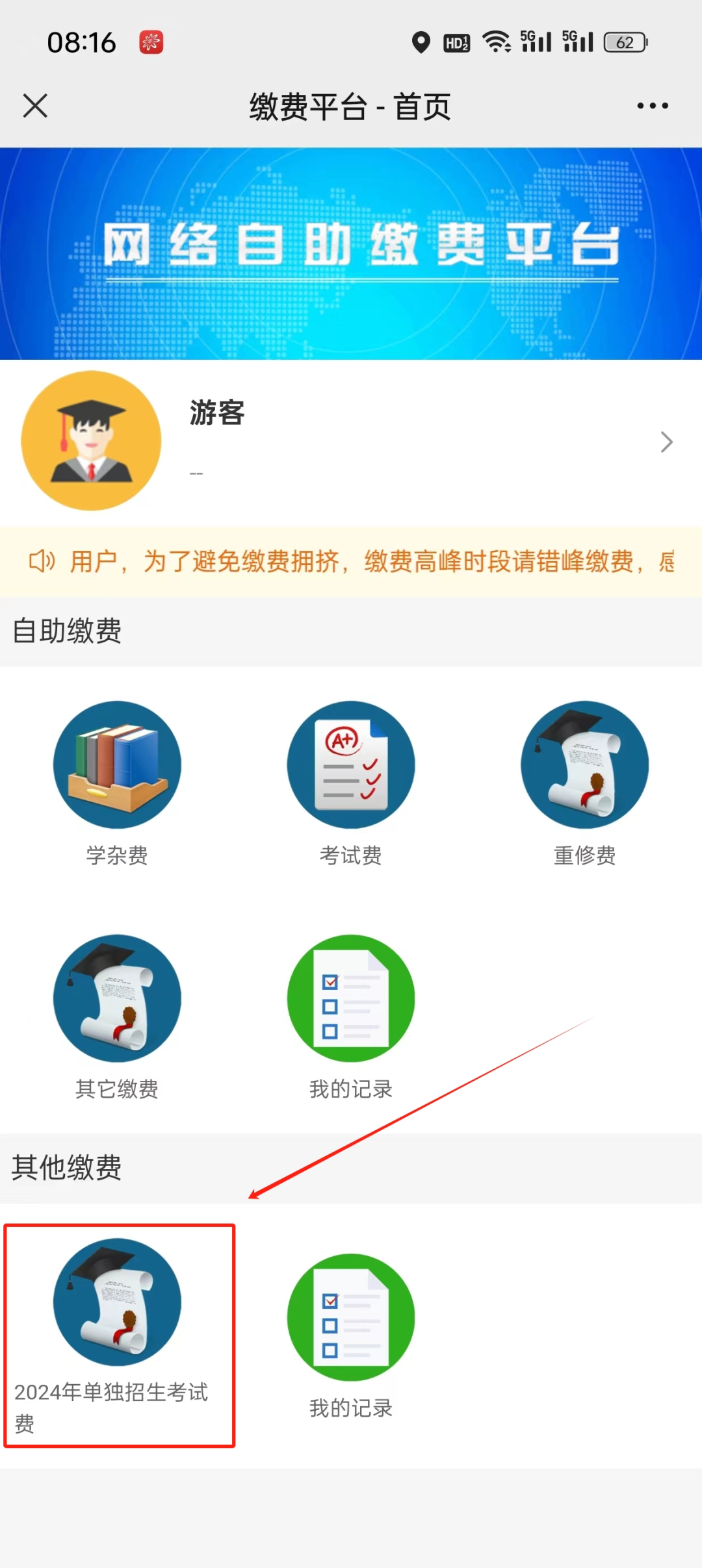Open the 游客 profile row

click(x=351, y=442)
